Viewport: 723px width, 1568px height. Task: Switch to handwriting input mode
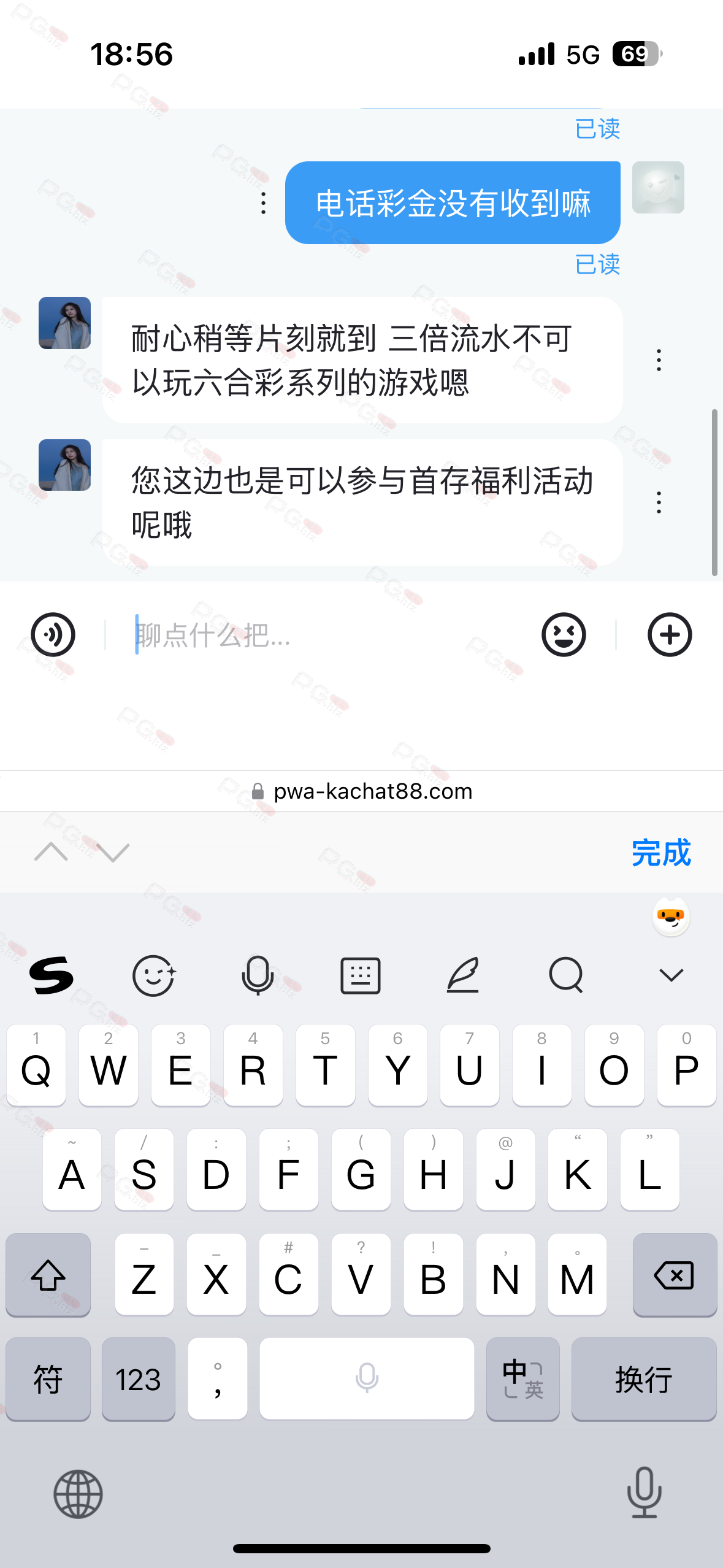[x=463, y=975]
